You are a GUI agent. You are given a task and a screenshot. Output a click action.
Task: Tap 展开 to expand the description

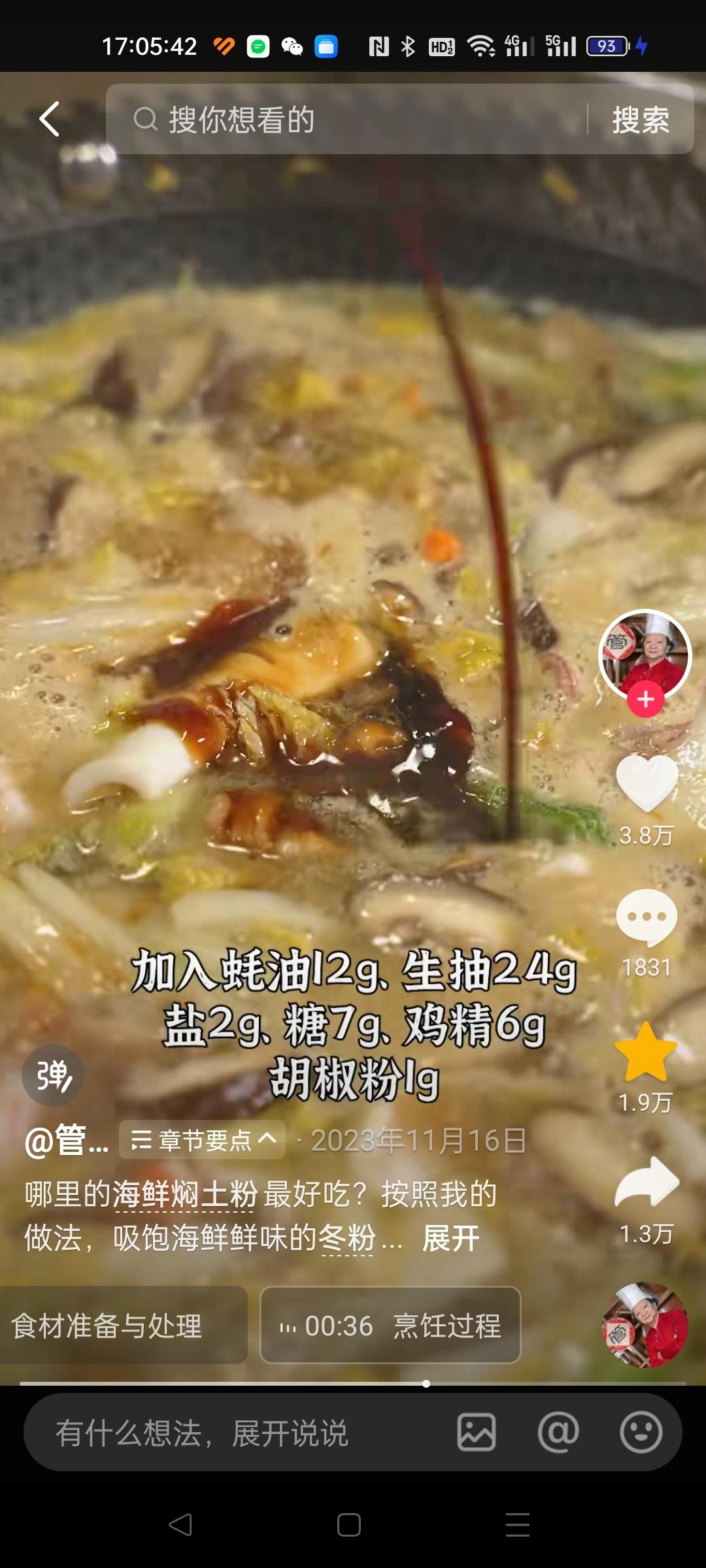coord(451,1238)
